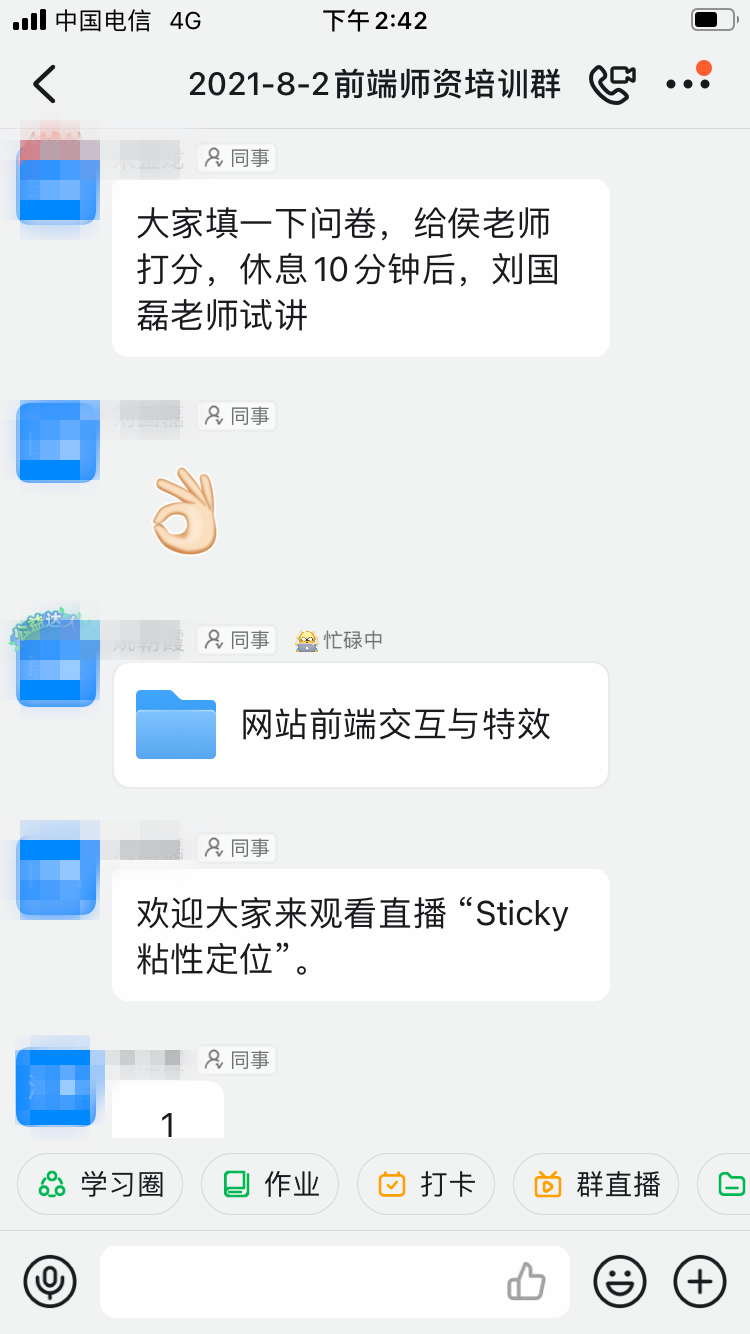The height and width of the screenshot is (1334, 750).
Task: Open the three-dot group settings menu
Action: click(x=688, y=84)
